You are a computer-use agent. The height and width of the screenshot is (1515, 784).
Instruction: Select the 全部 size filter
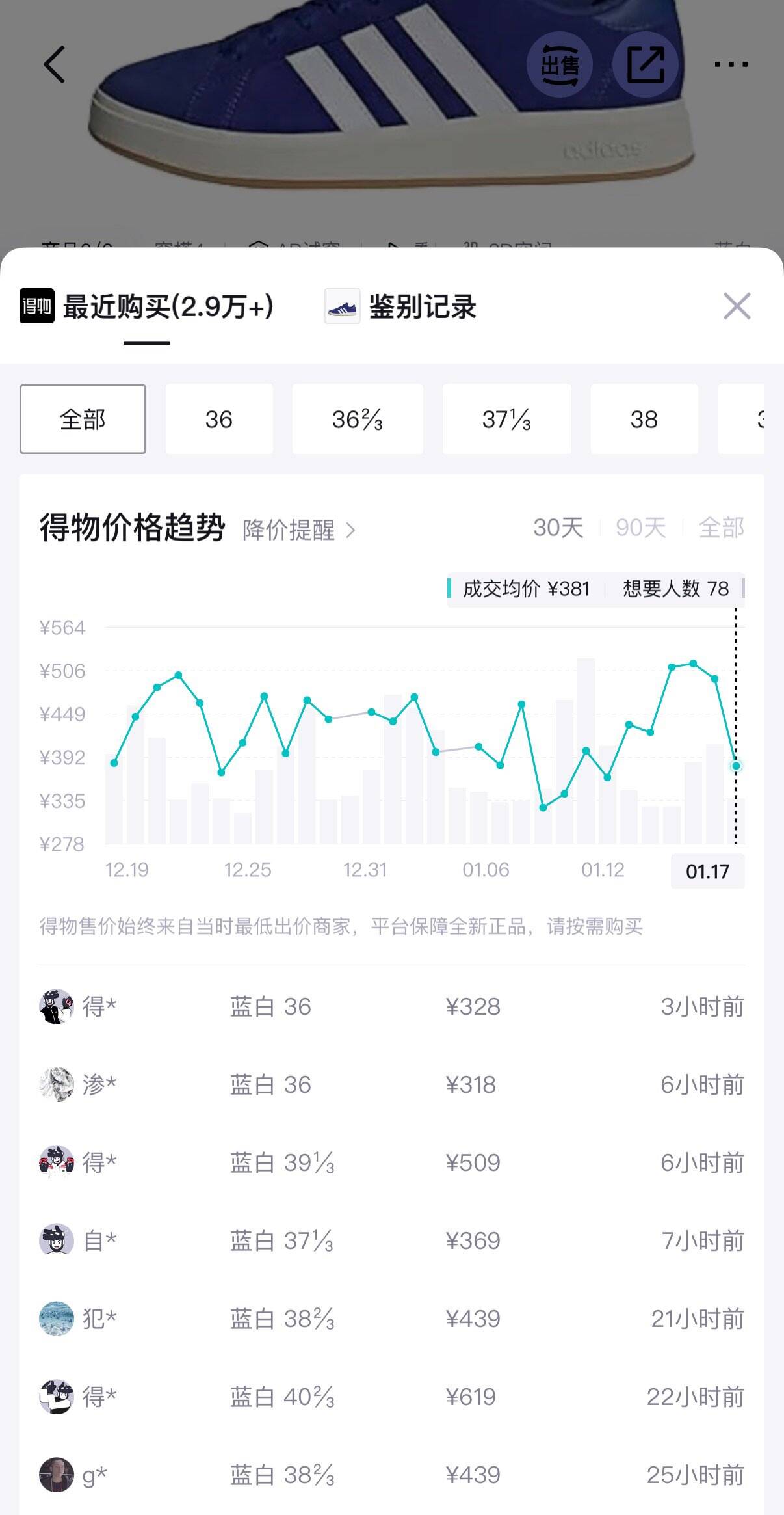click(83, 419)
